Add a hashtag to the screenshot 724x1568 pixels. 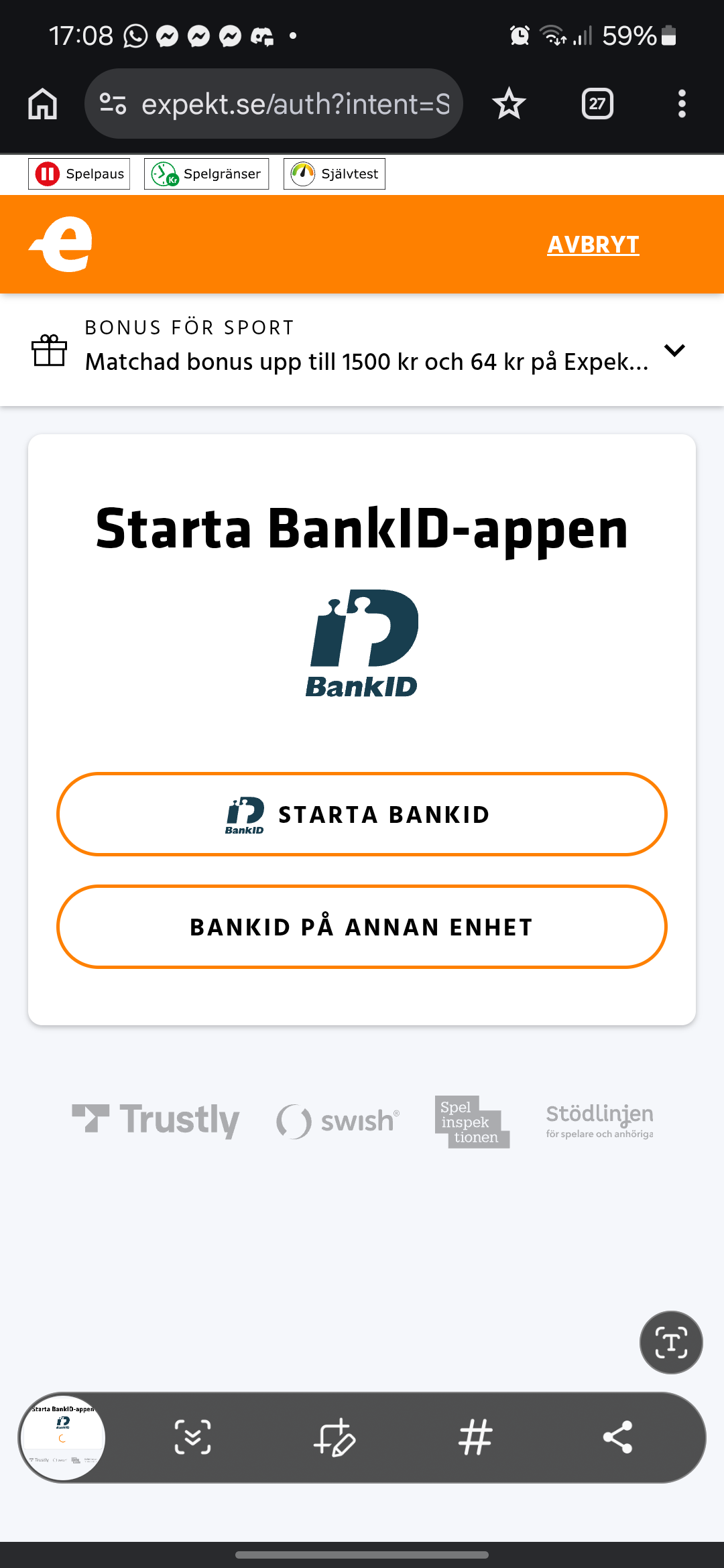pos(476,1437)
